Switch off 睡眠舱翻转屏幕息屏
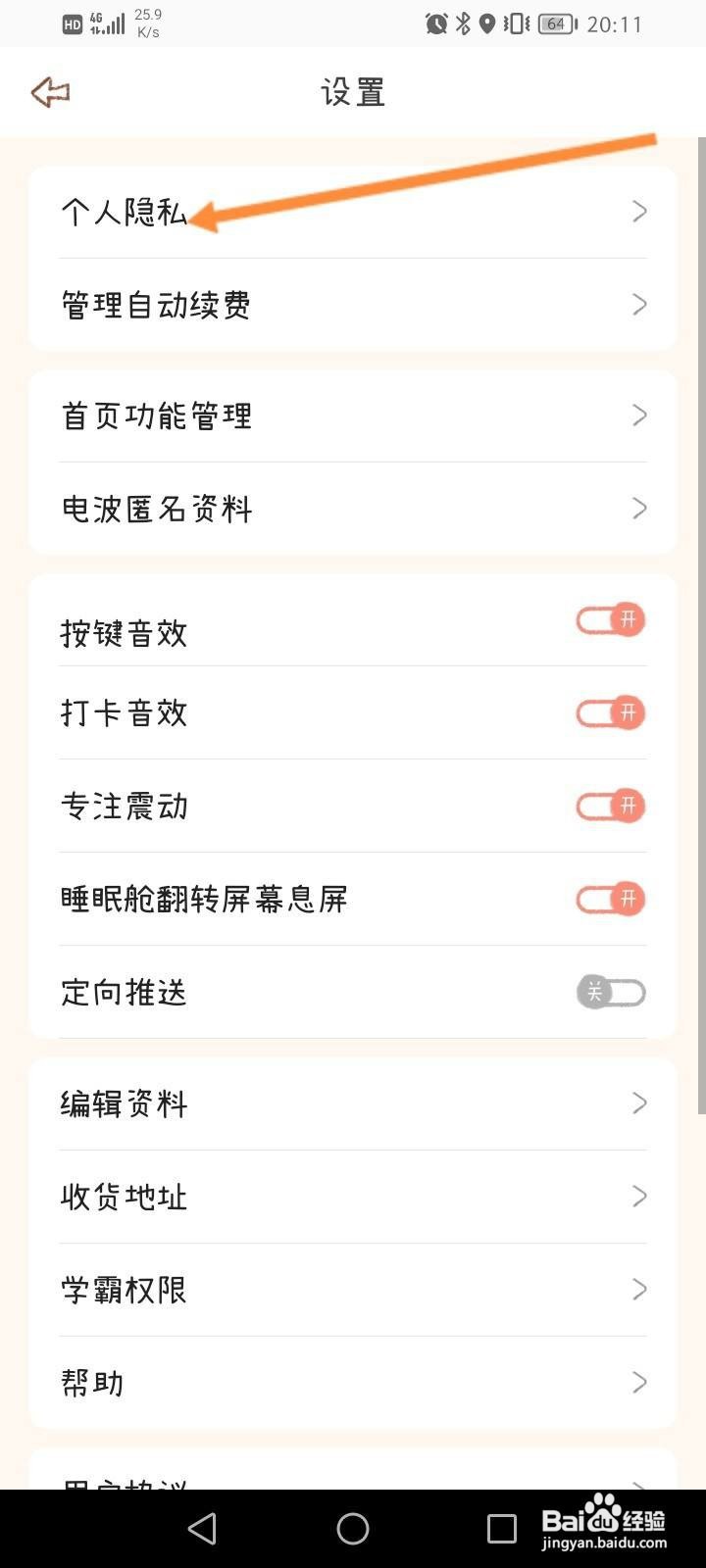The width and height of the screenshot is (706, 1568). [x=610, y=899]
